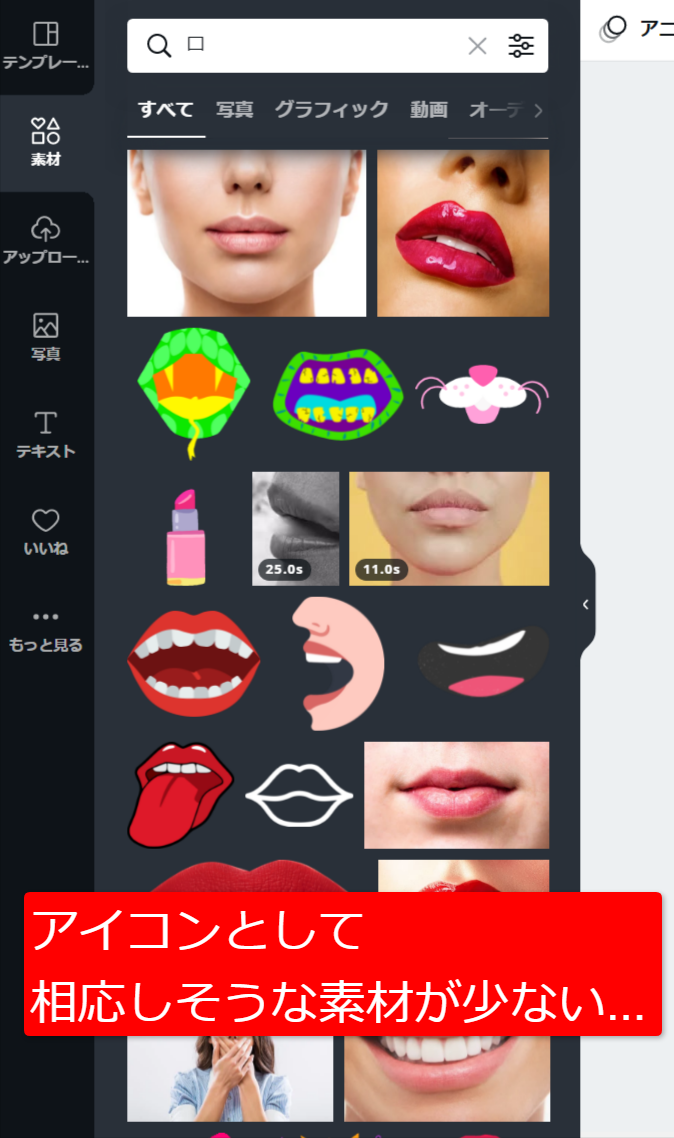
Task: Select the cat nose and whiskers graphic
Action: coord(482,394)
